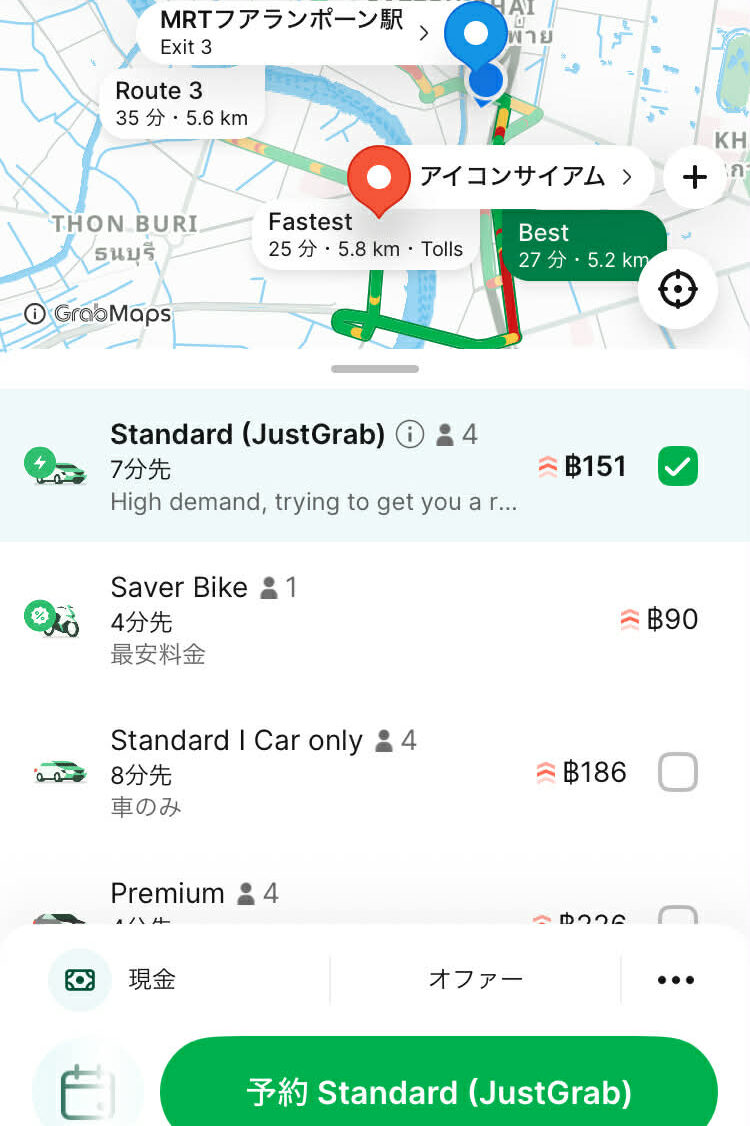View info about Standard (JustGrab) service
The image size is (750, 1126).
[x=410, y=434]
